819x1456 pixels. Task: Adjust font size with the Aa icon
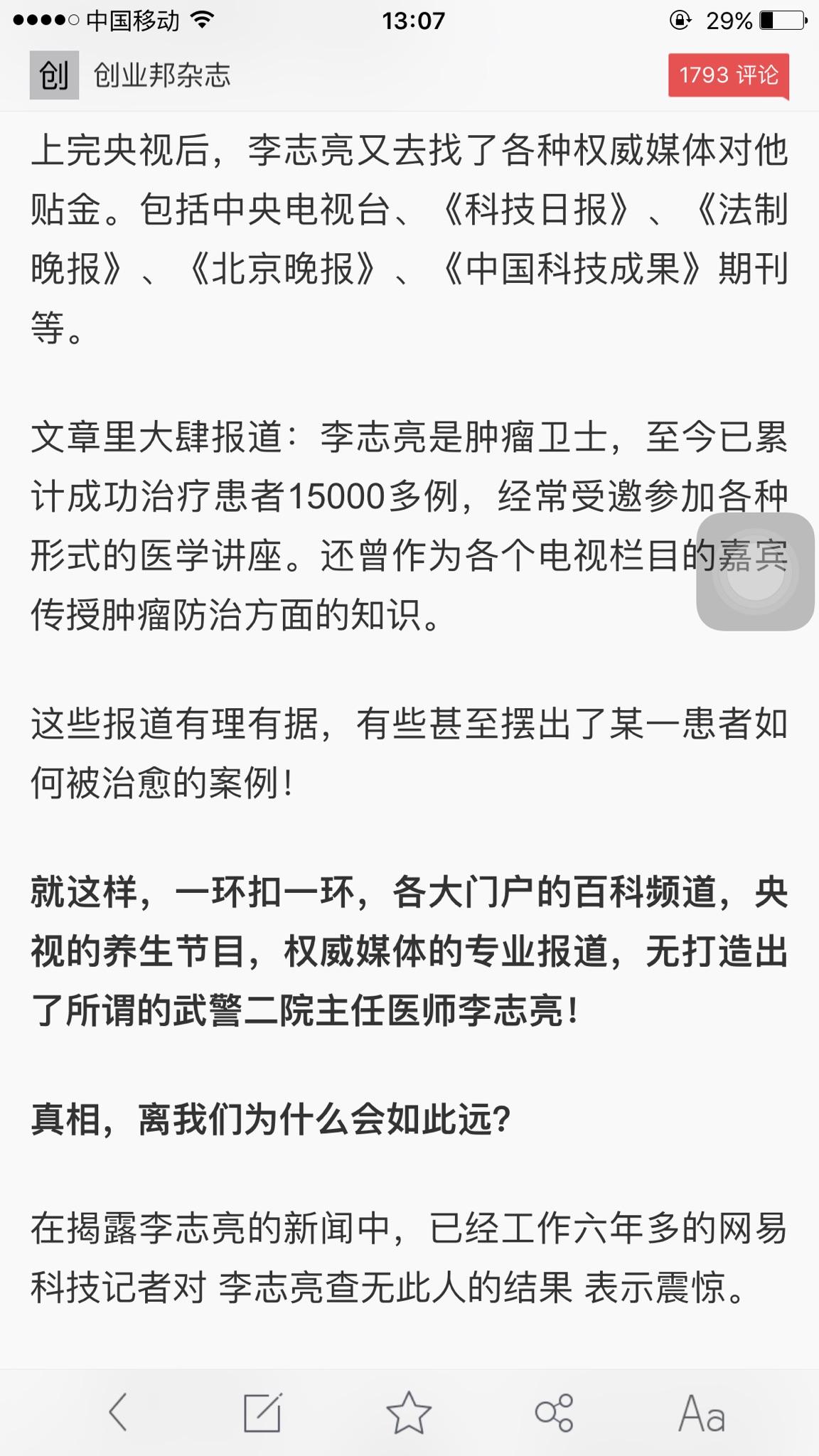[702, 1413]
